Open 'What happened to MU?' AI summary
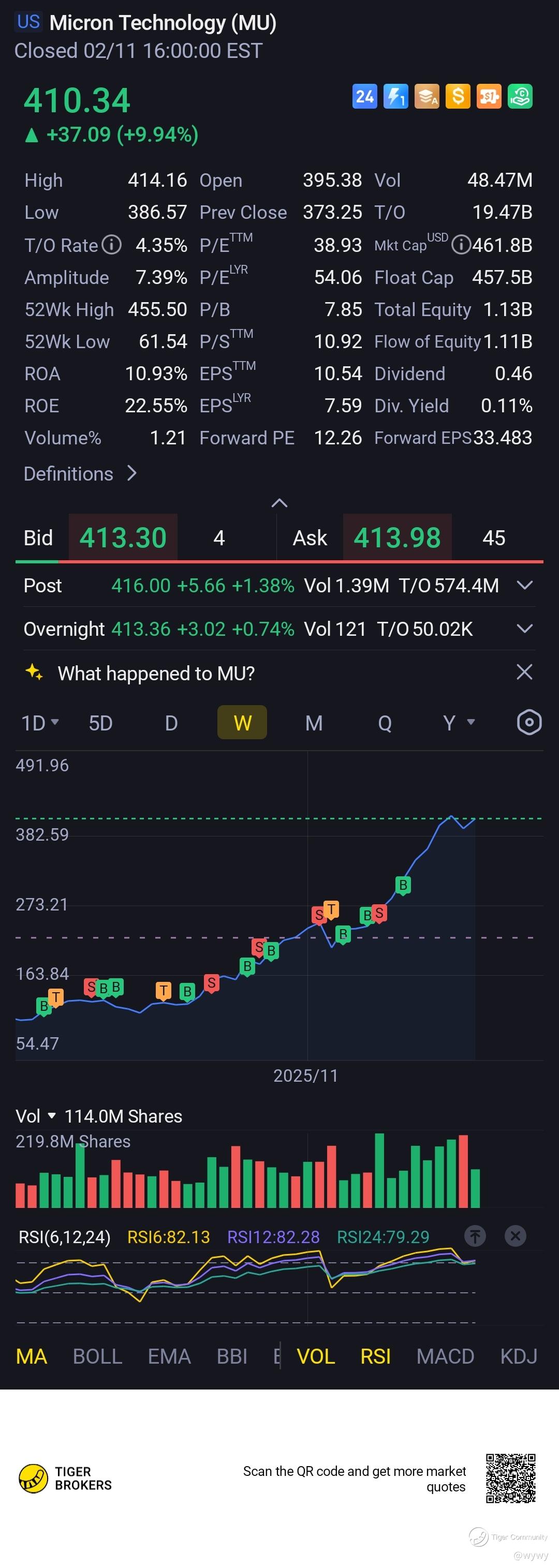This screenshot has height=1568, width=559. [x=156, y=673]
